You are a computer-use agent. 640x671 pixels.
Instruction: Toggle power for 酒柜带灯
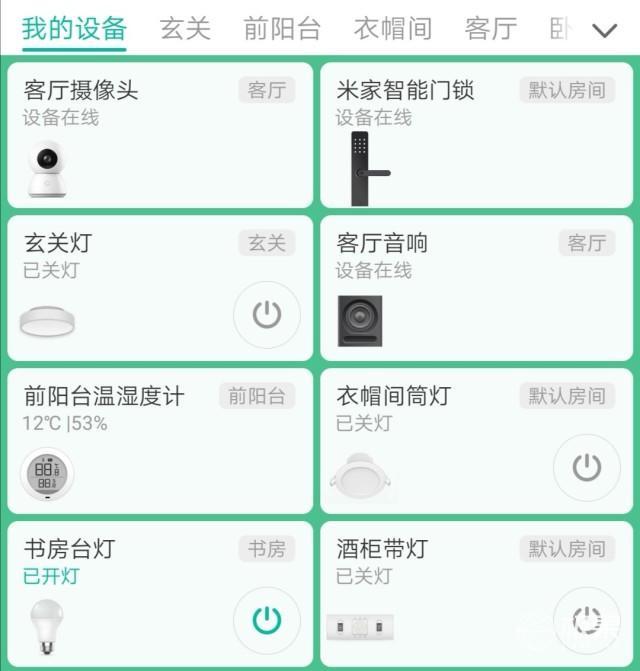coord(586,620)
